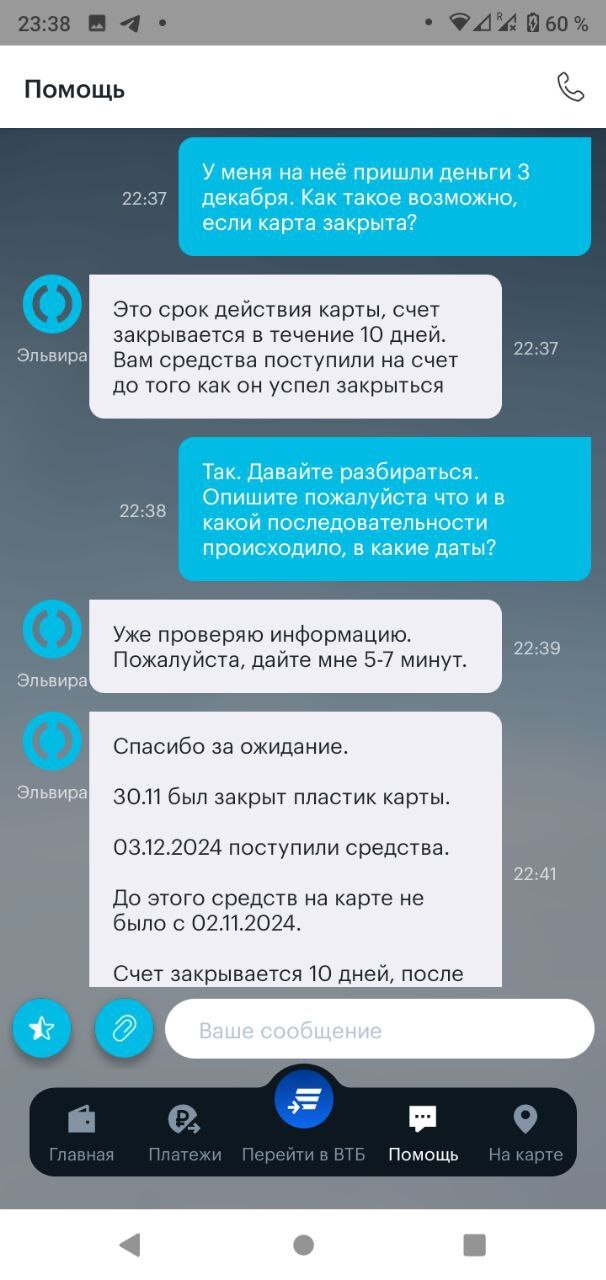Image resolution: width=606 pixels, height=1280 pixels.
Task: Tap the system home button
Action: coord(303,1245)
